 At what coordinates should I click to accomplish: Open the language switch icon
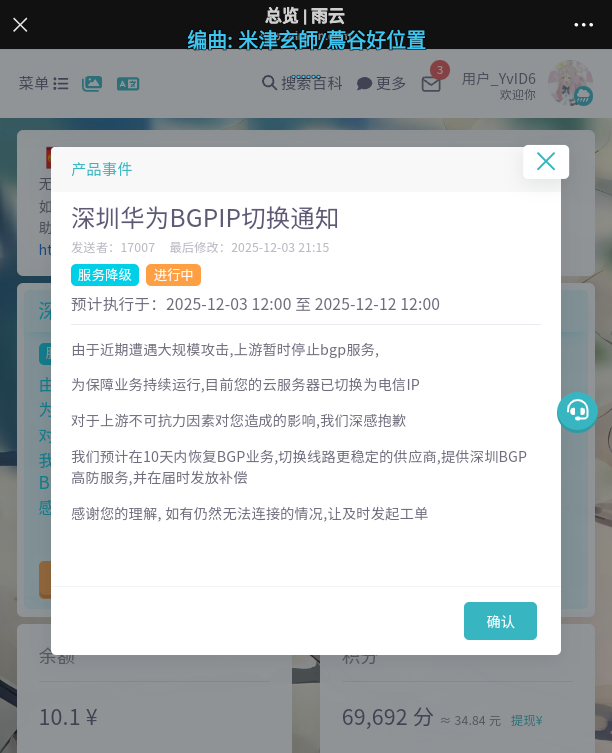pyautogui.click(x=127, y=84)
